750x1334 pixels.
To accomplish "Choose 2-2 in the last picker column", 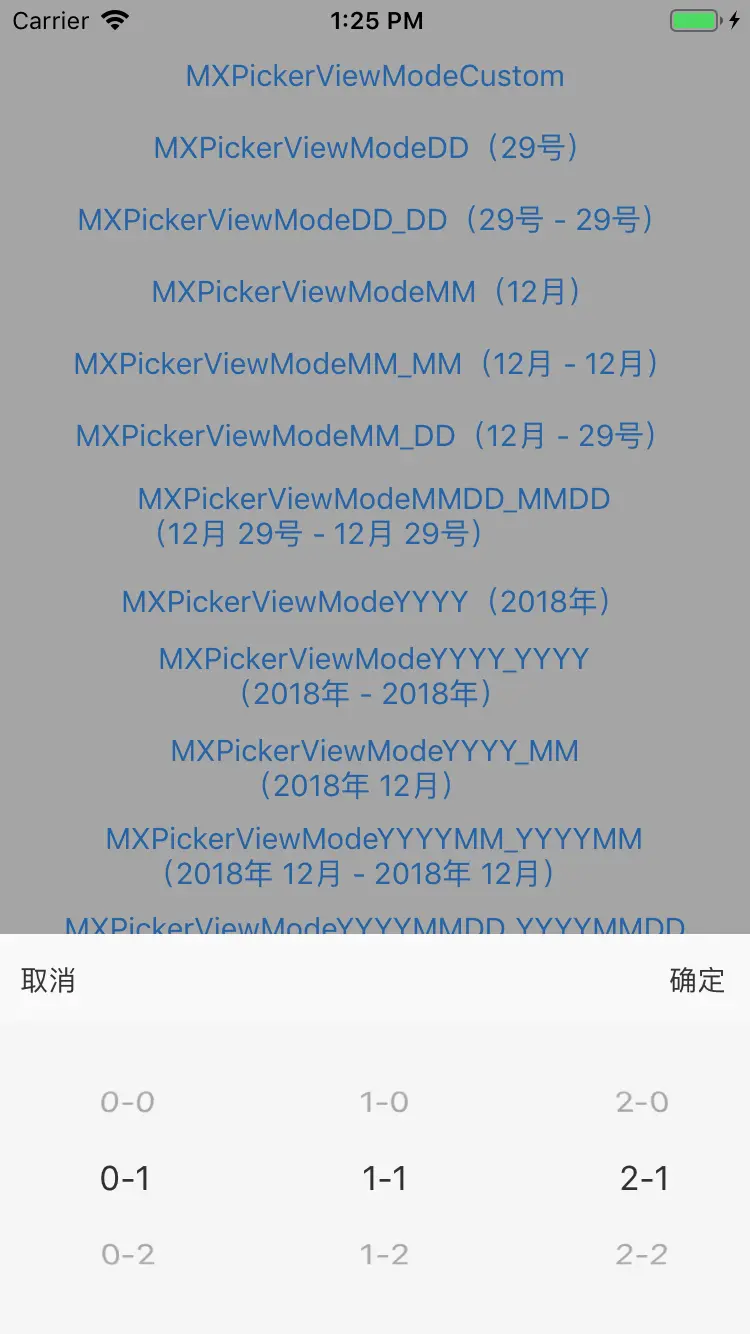I will click(x=642, y=1254).
